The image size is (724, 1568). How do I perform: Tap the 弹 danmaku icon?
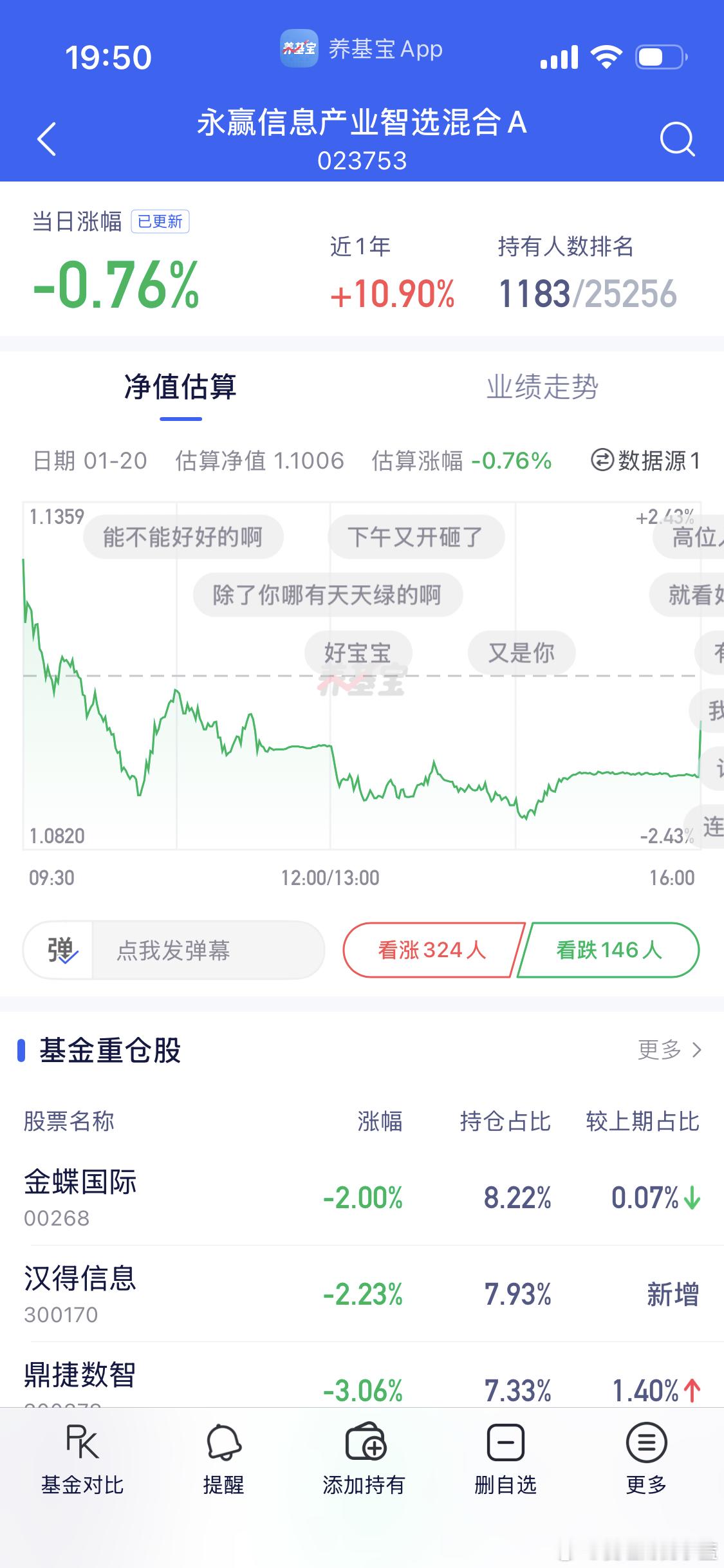click(x=58, y=949)
